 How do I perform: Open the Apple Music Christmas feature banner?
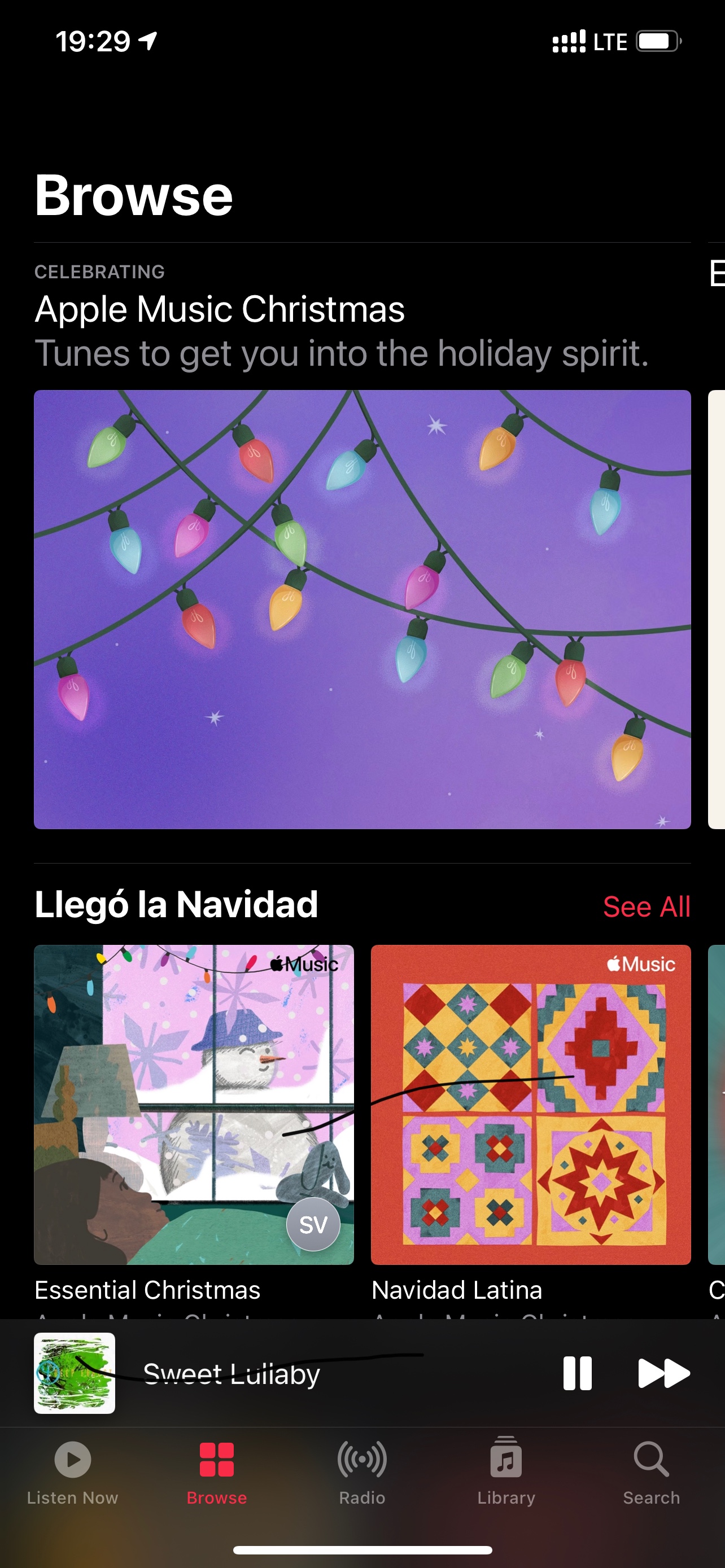coord(362,609)
